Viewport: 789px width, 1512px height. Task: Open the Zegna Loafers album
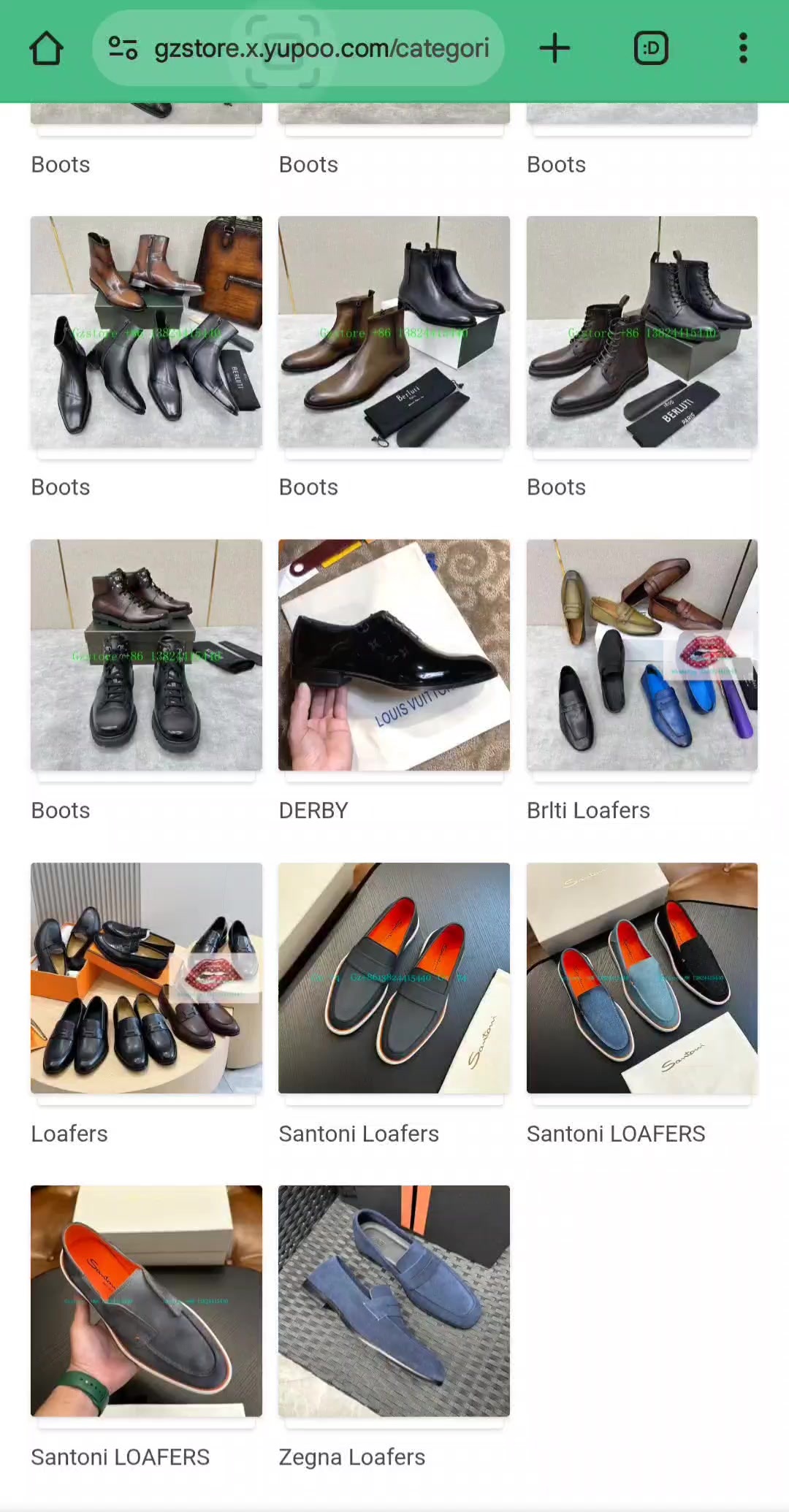click(394, 1301)
